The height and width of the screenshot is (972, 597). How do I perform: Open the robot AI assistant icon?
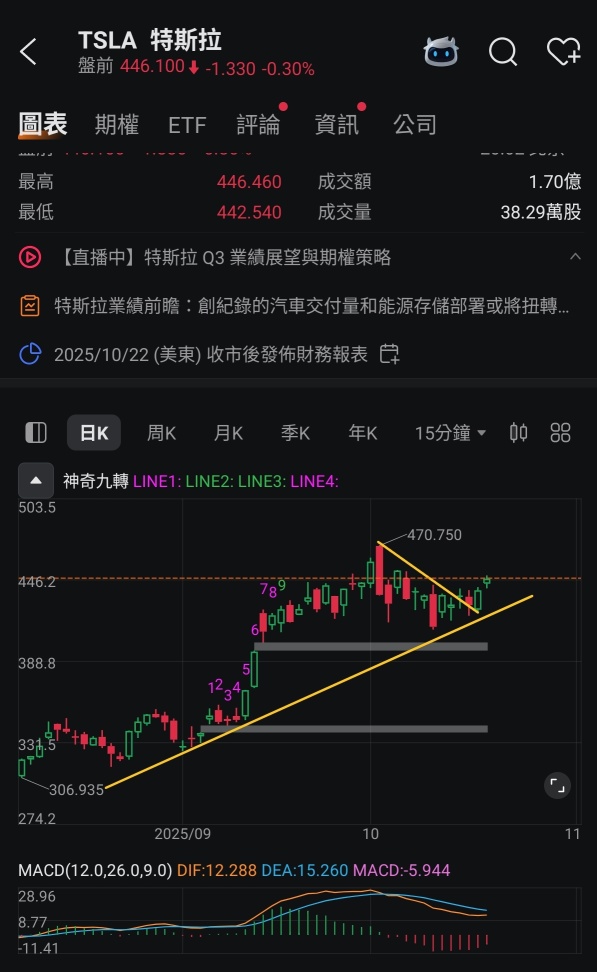click(441, 51)
